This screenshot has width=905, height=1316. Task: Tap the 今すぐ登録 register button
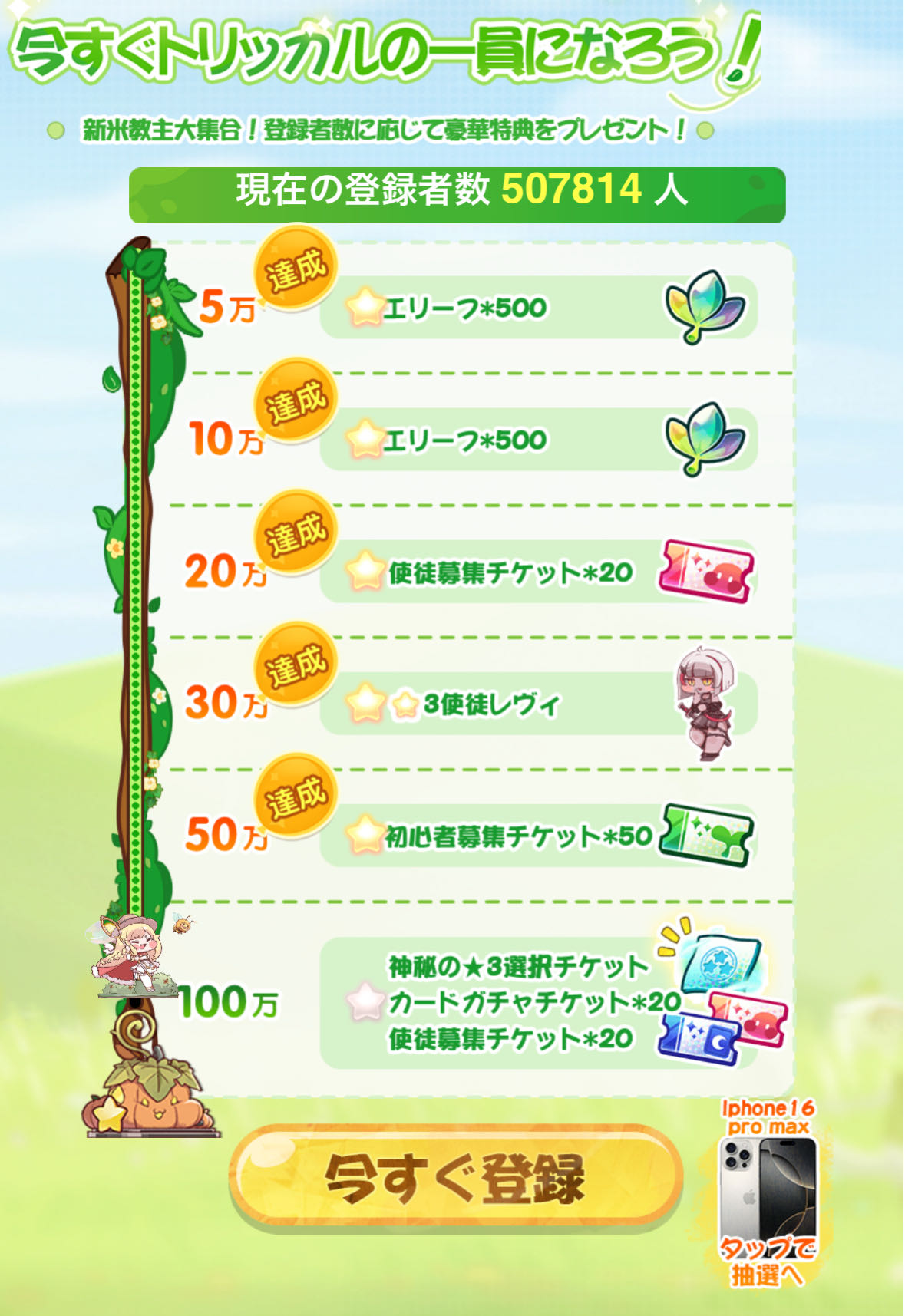tap(455, 1178)
